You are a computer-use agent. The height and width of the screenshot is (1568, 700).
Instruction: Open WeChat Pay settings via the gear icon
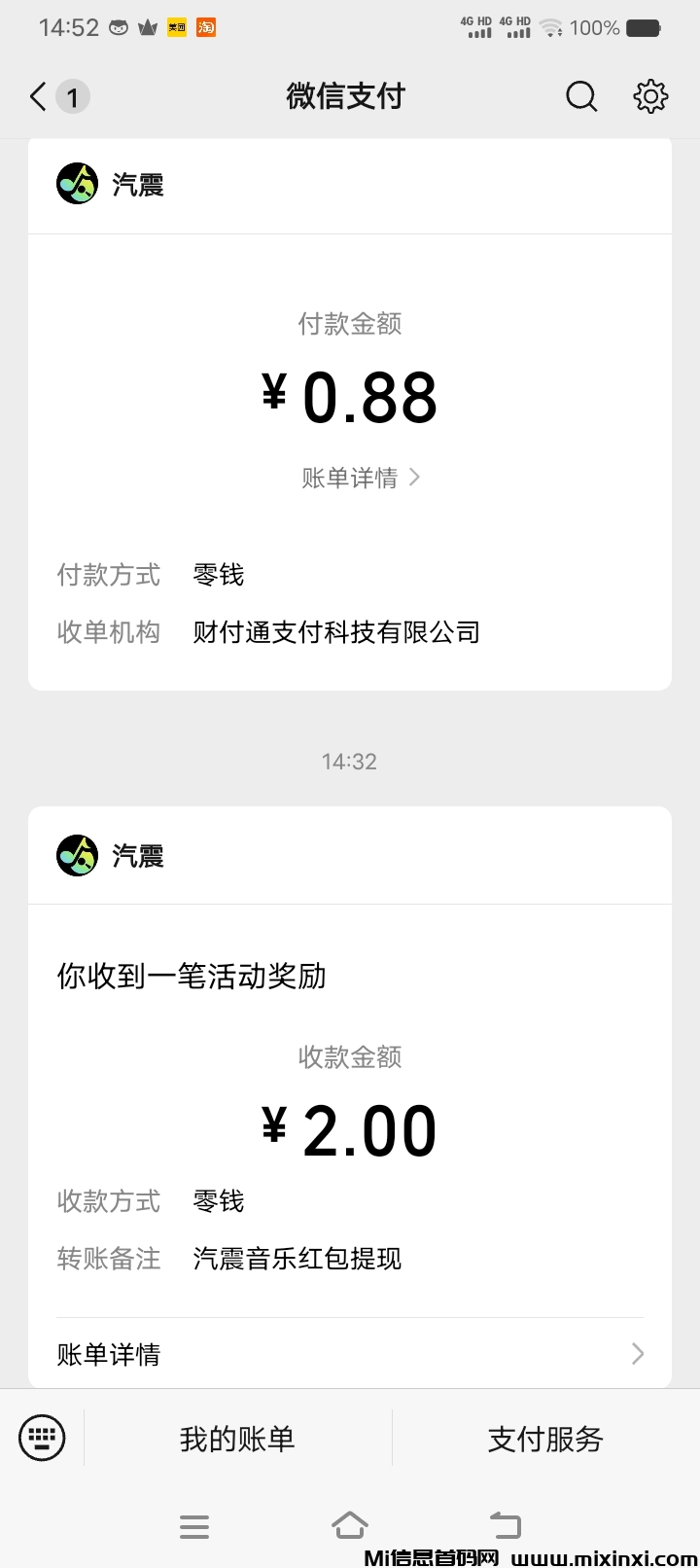[649, 96]
